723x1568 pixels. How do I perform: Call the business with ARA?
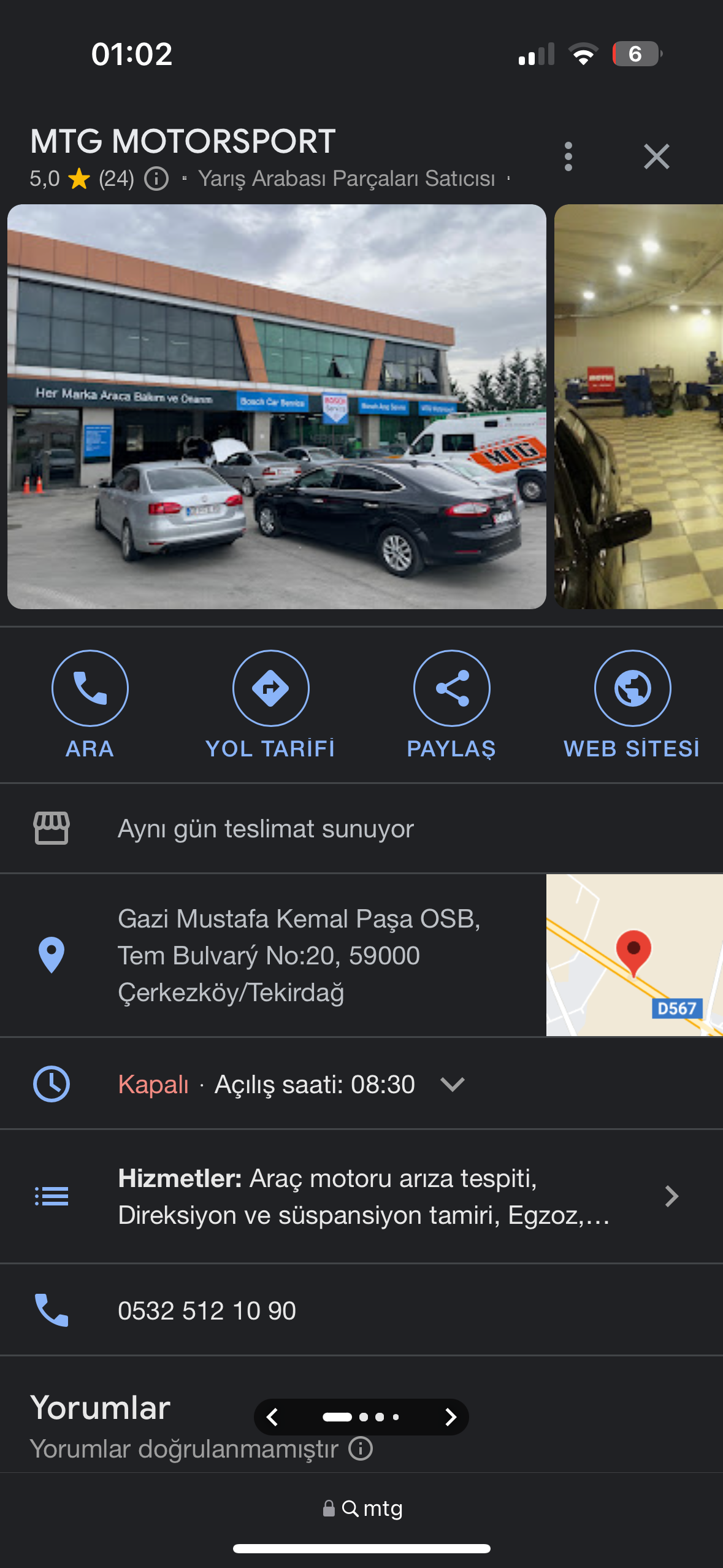pos(90,705)
